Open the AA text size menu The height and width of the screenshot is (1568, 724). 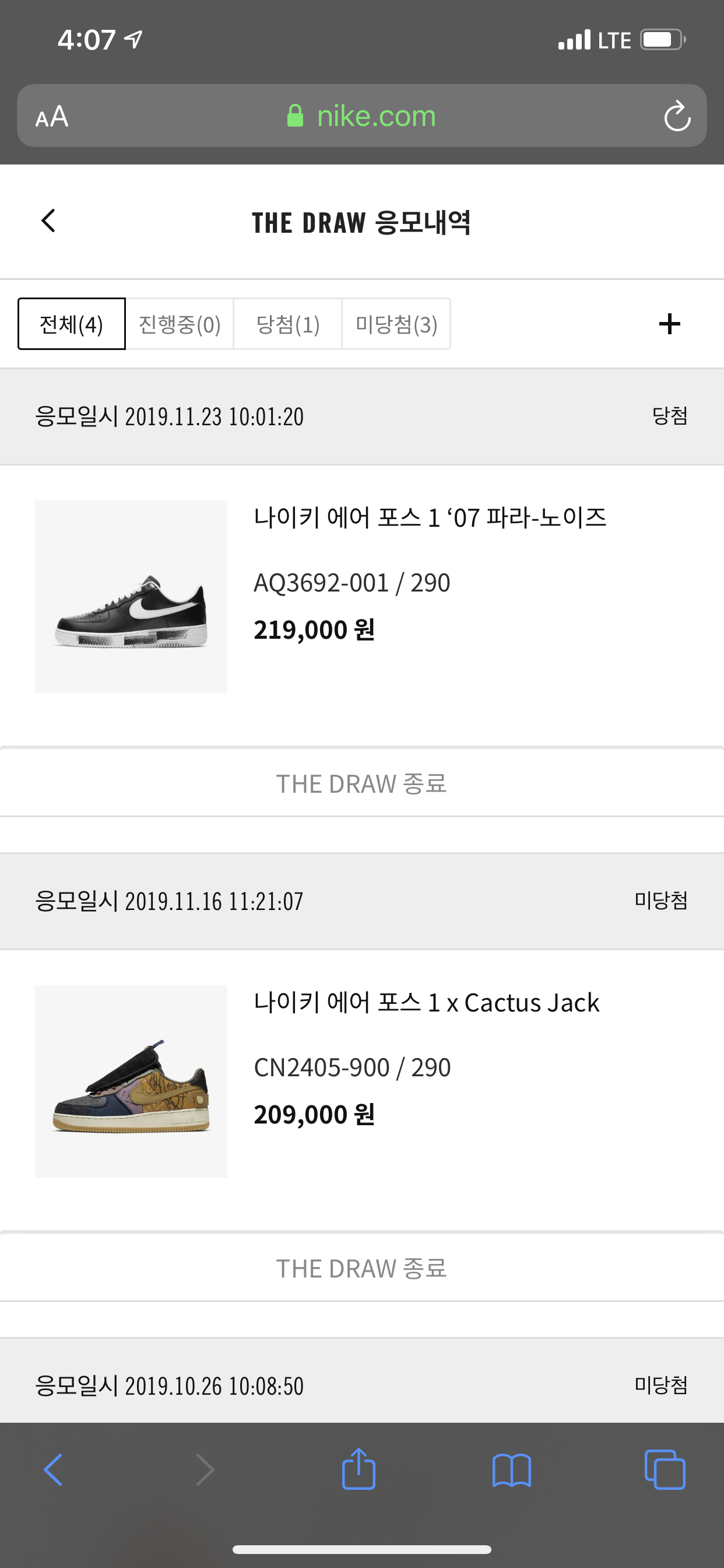(52, 116)
